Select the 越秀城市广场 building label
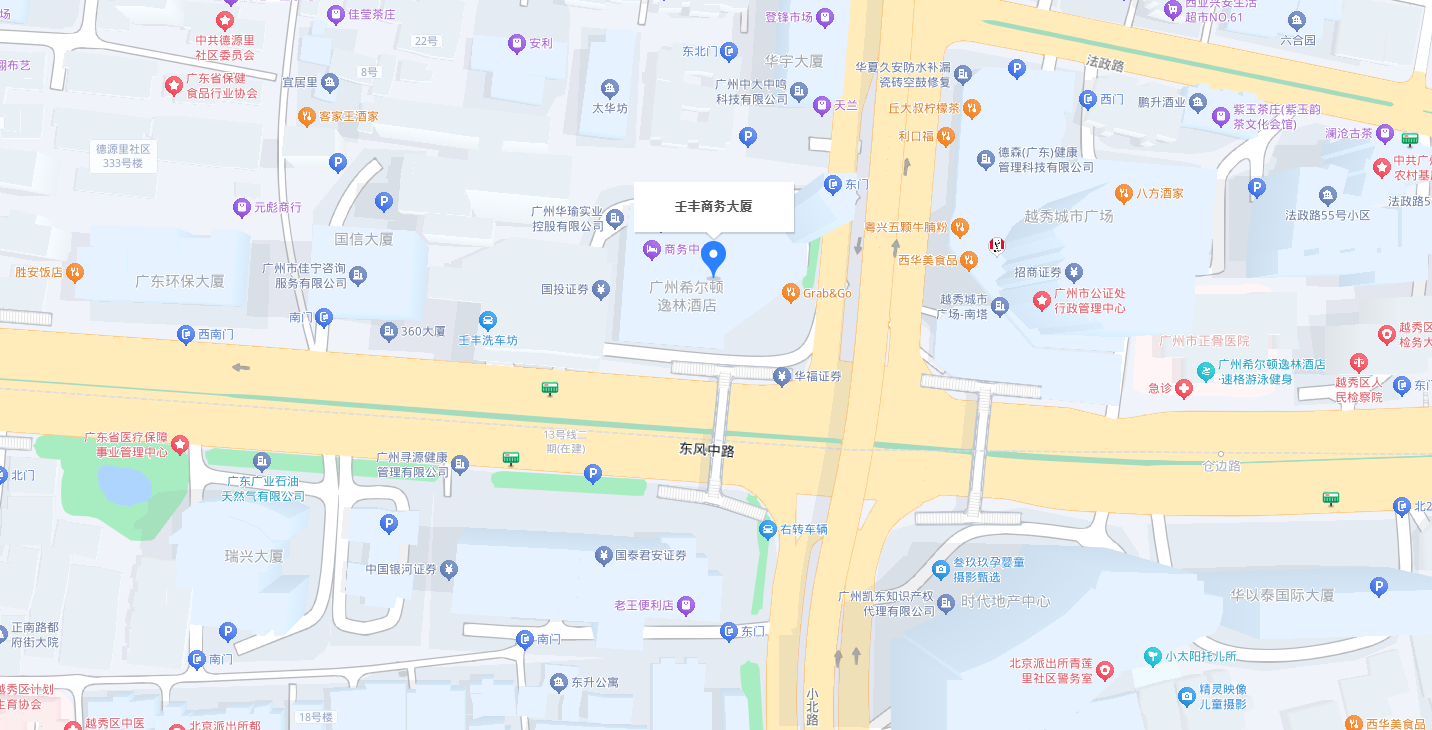 [x=1069, y=216]
